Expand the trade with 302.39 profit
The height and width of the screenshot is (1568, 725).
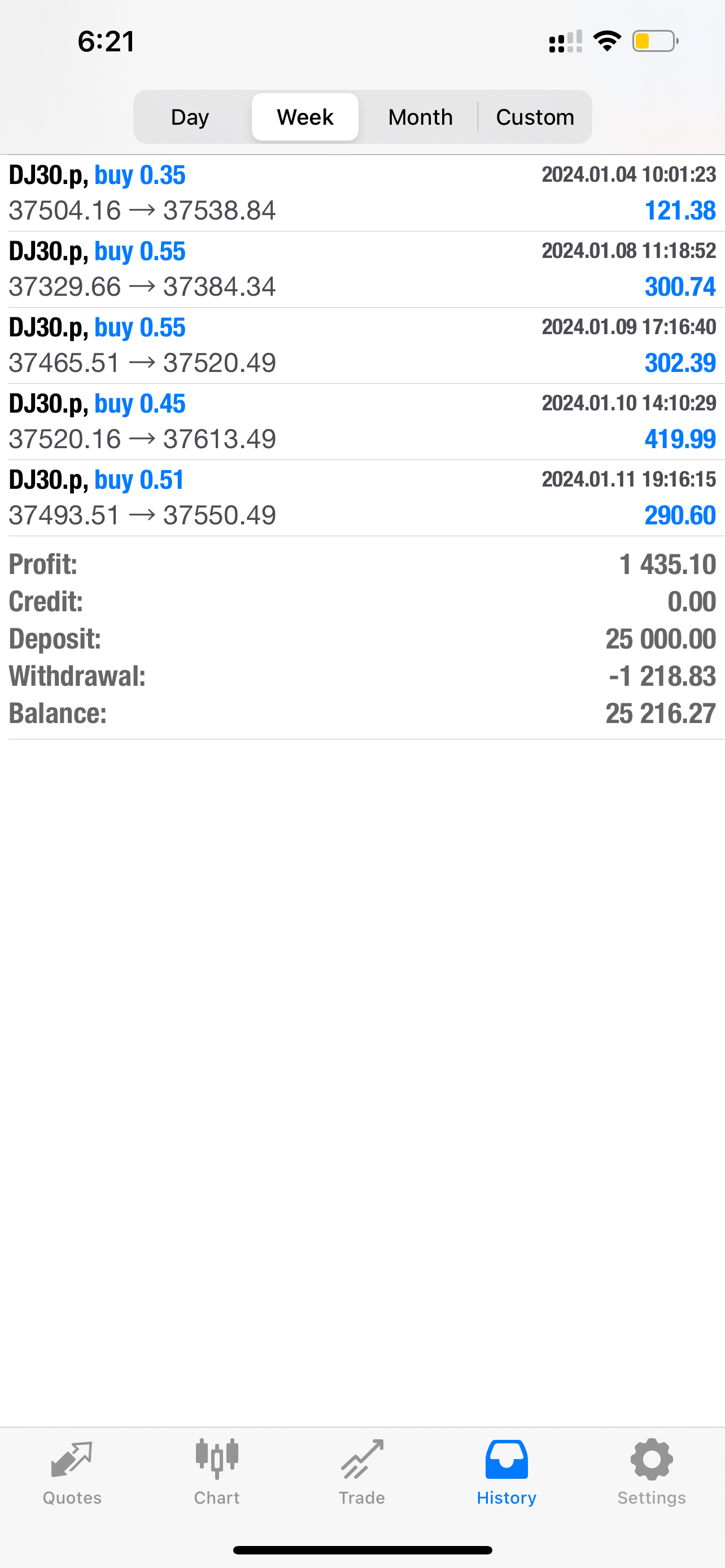(362, 345)
